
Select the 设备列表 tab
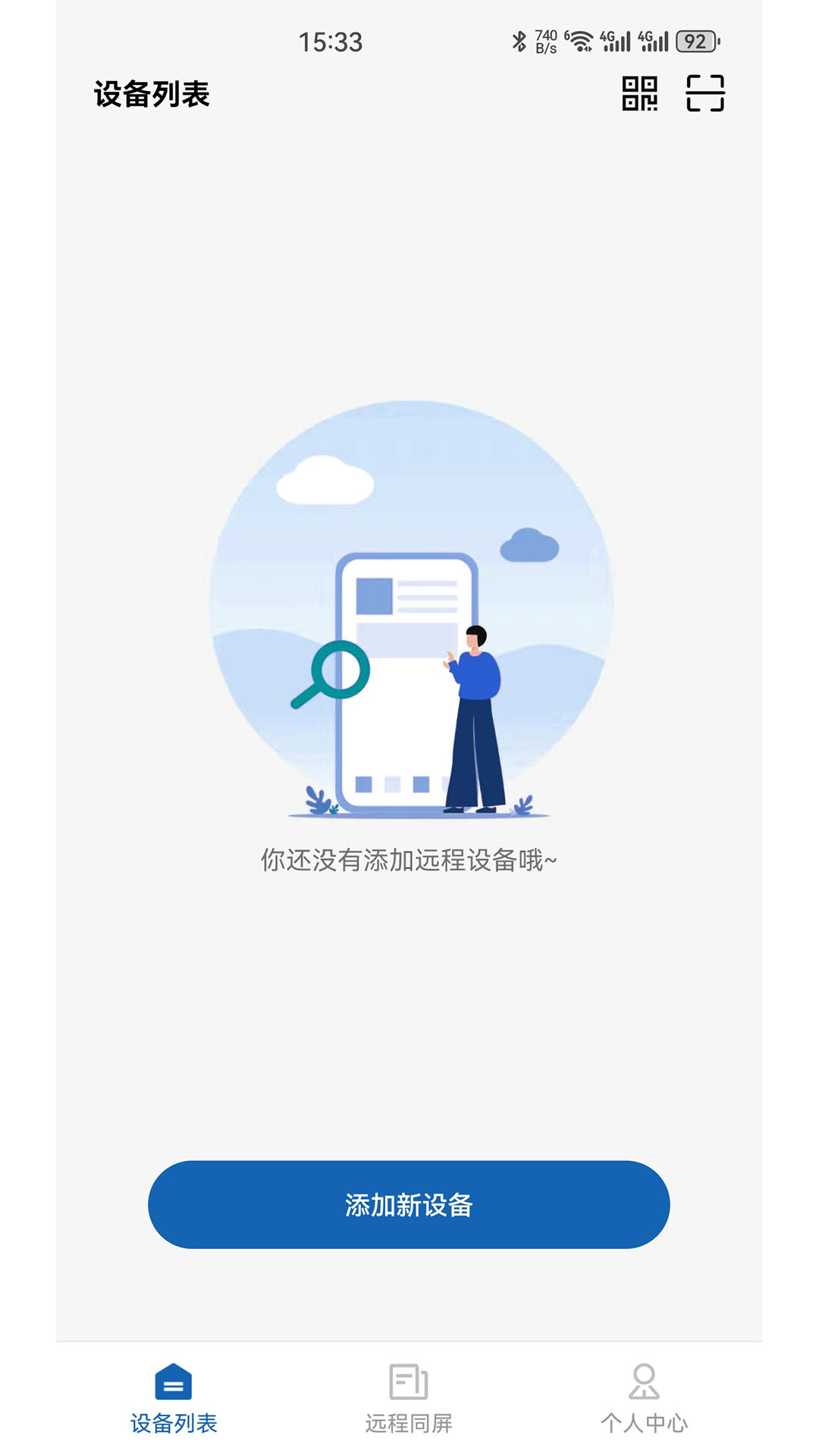174,1399
